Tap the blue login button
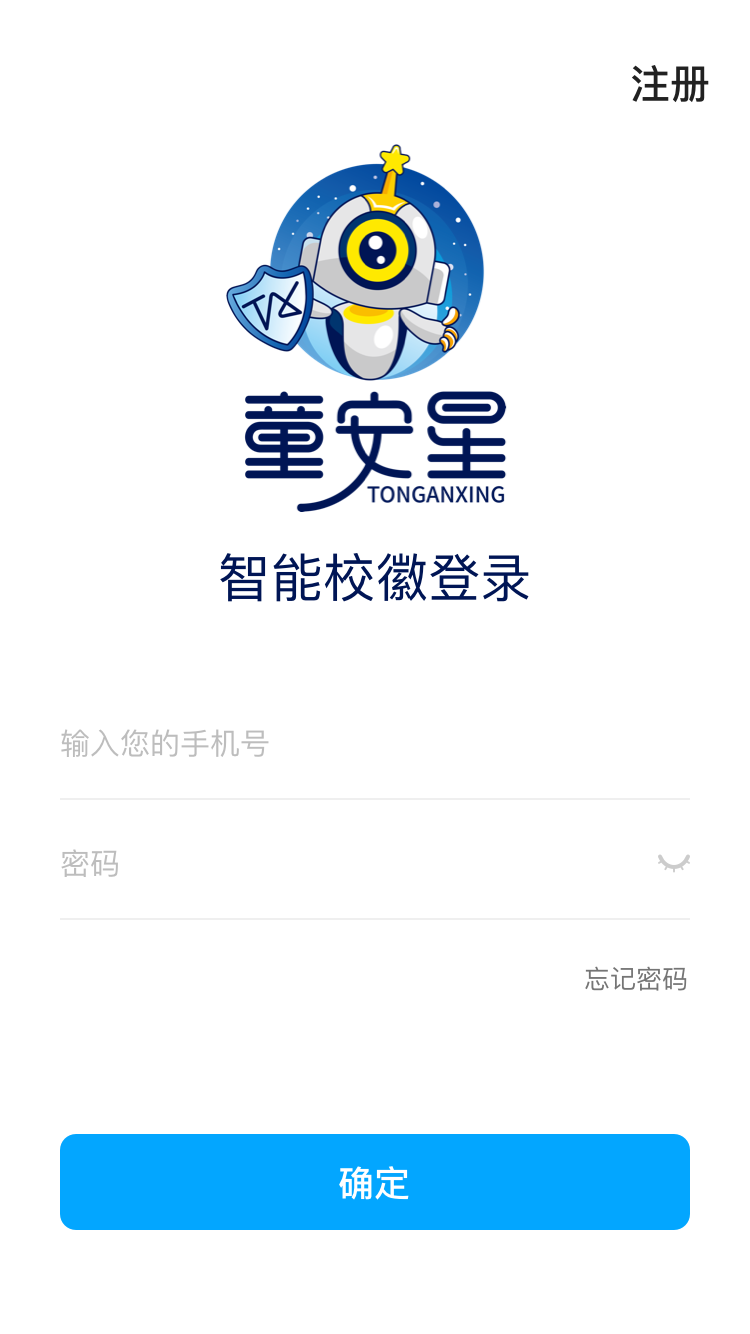This screenshot has width=750, height=1334. click(375, 1181)
